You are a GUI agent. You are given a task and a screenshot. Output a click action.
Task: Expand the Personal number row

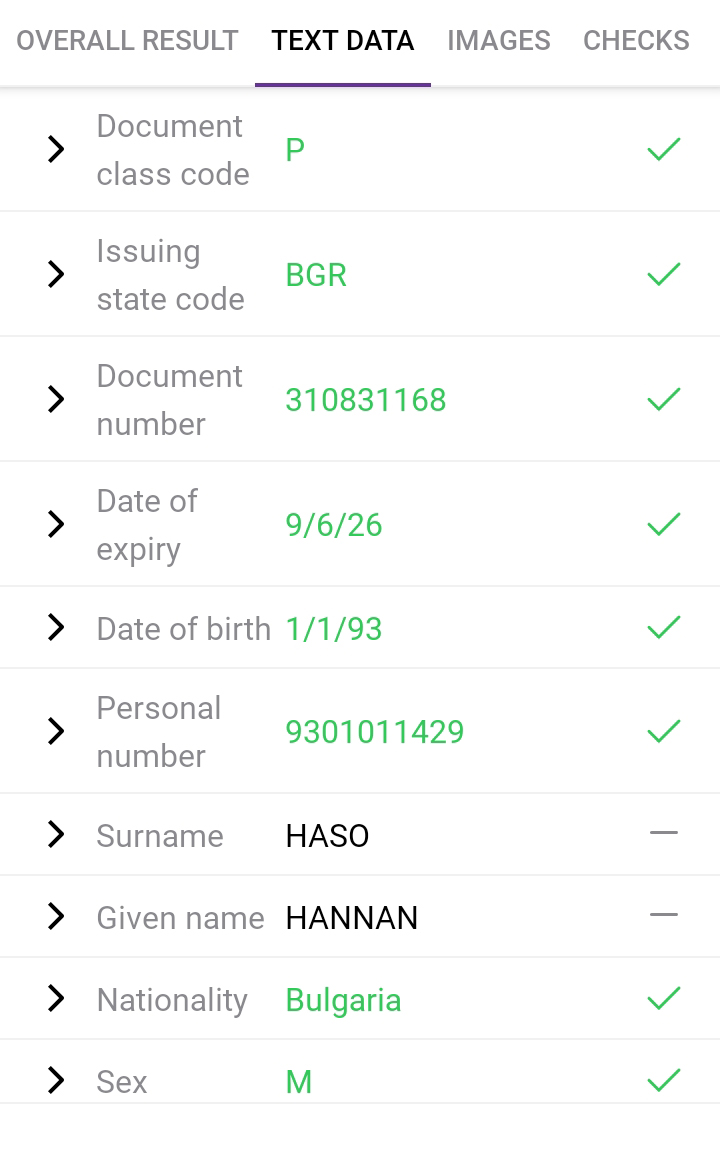click(56, 731)
